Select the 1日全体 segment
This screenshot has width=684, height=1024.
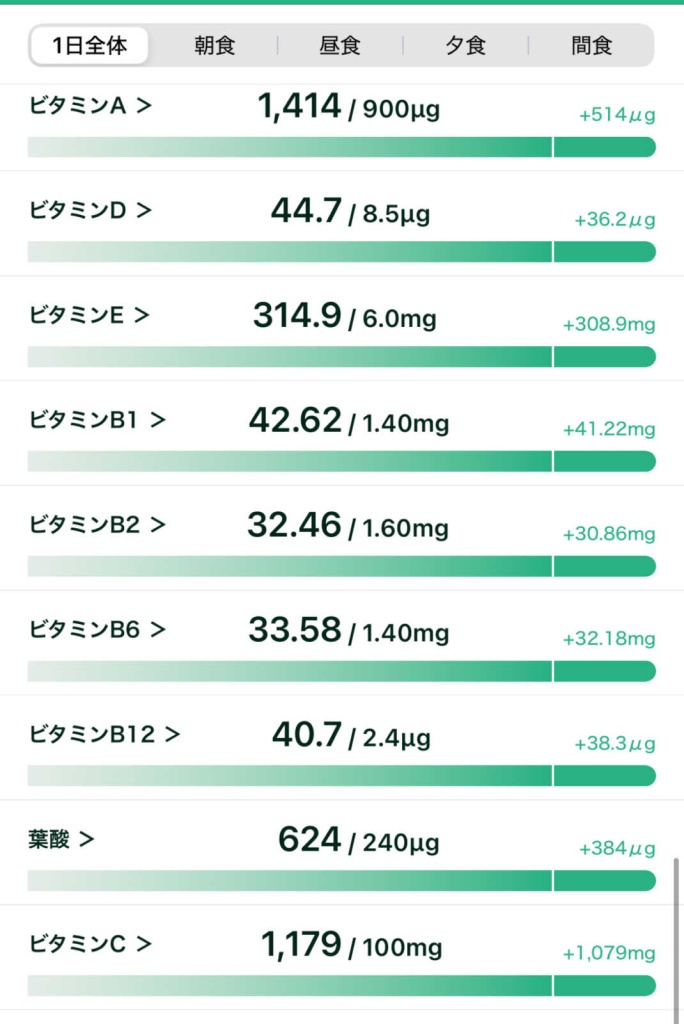90,46
